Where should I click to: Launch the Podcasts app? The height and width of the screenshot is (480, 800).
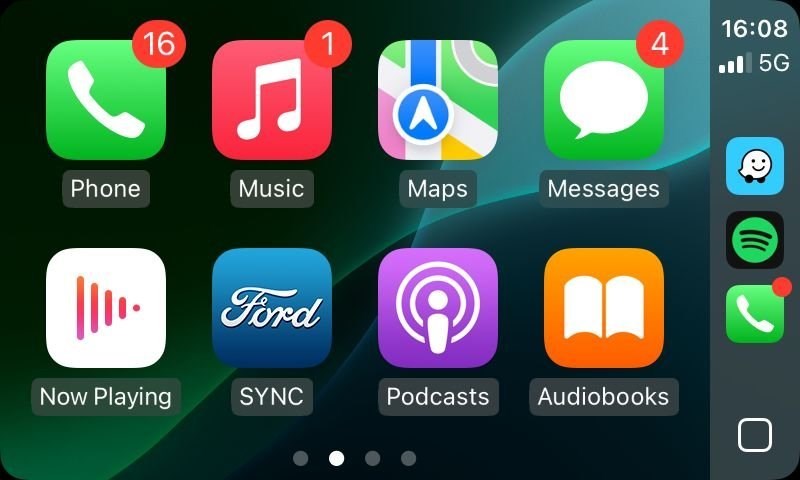coord(437,308)
